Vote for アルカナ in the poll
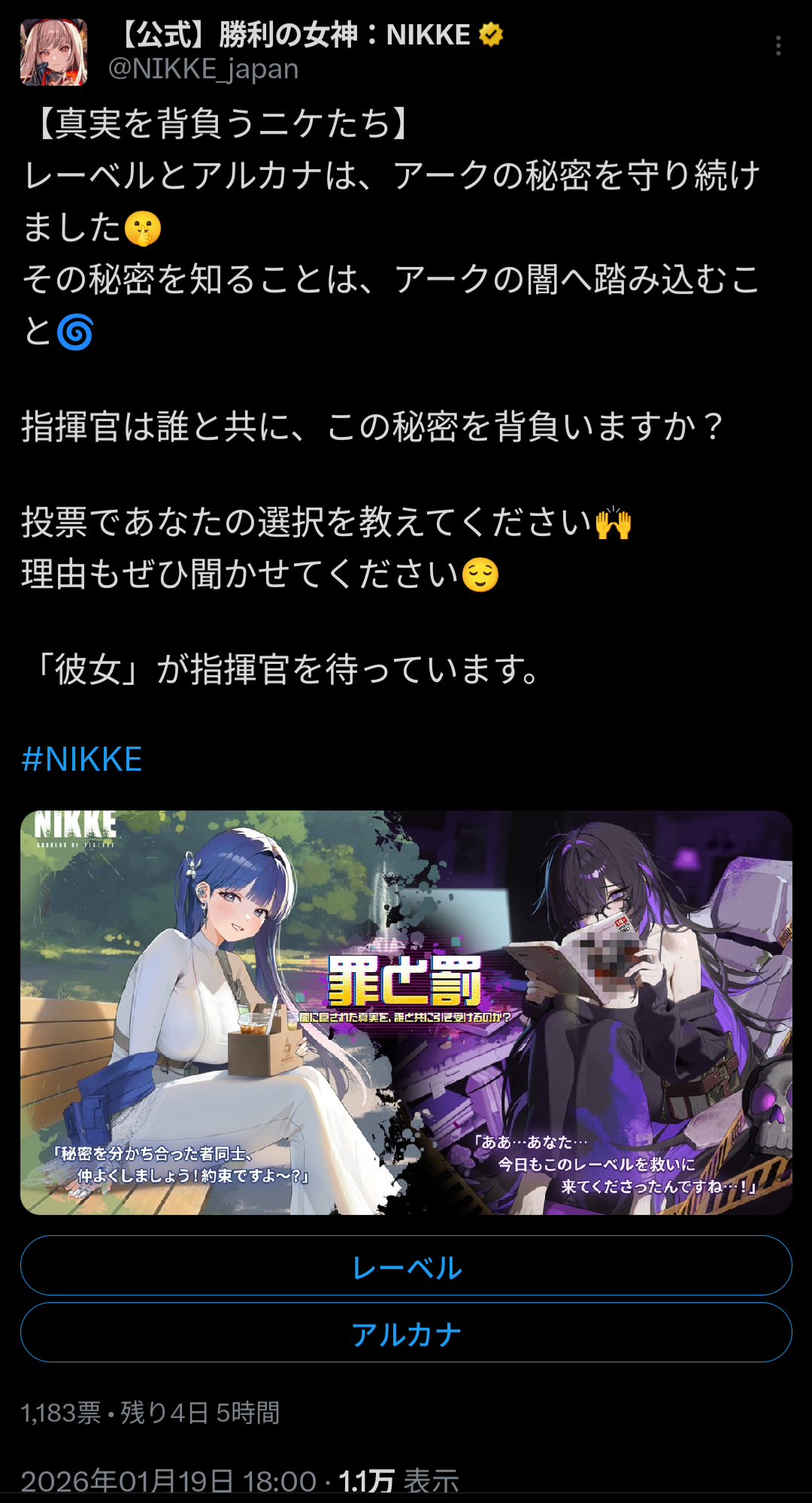 click(406, 1334)
